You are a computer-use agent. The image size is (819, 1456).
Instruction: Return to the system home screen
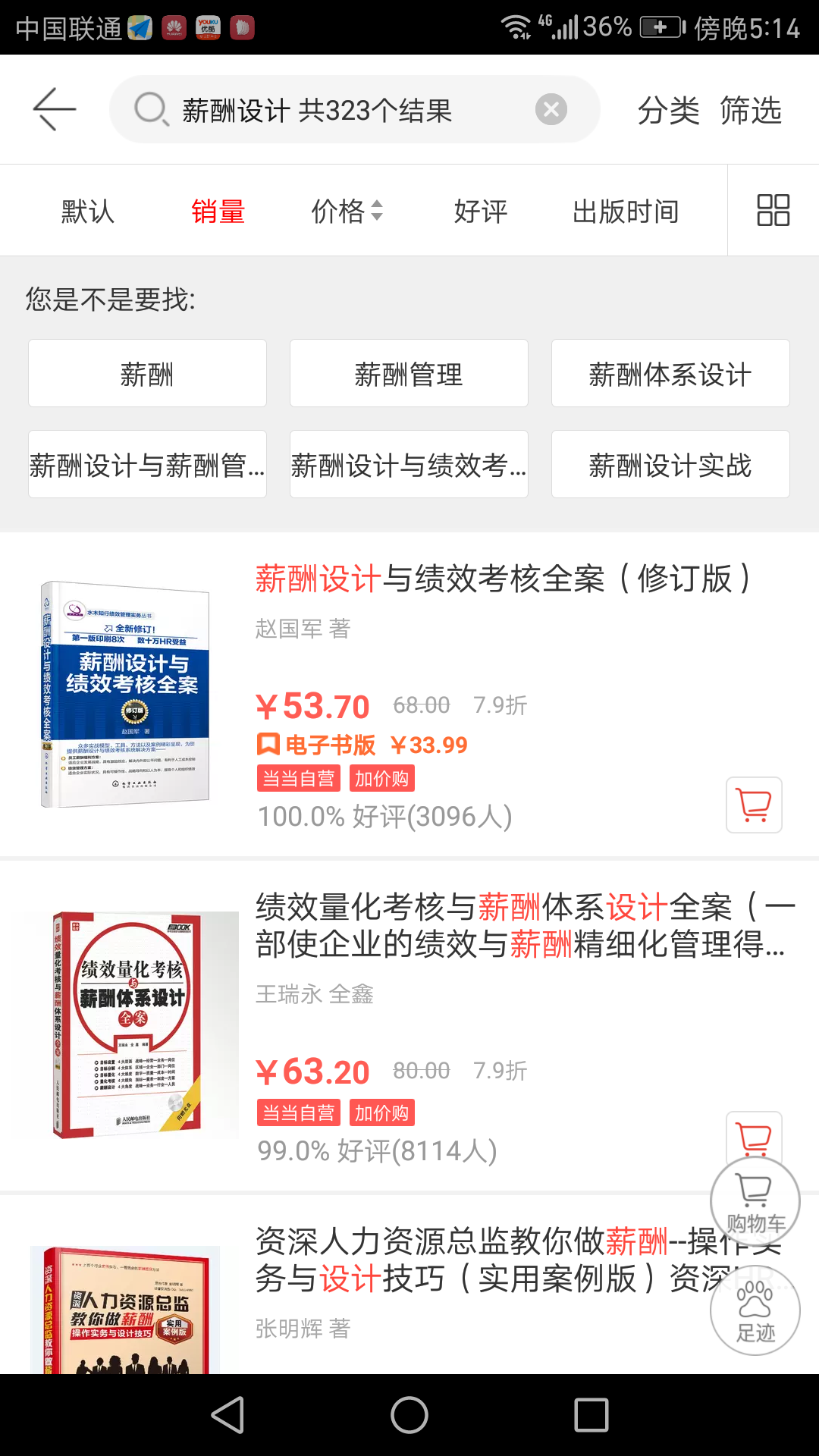pos(409,1415)
